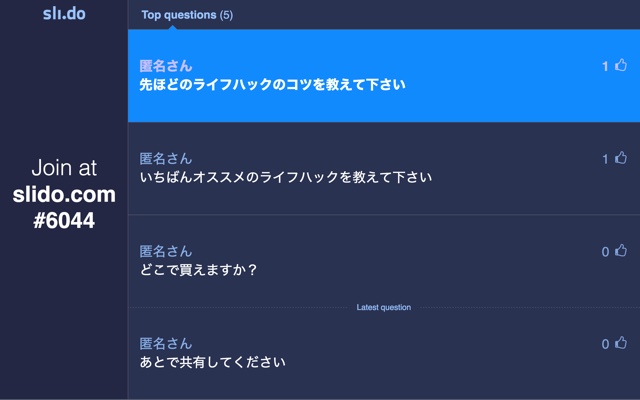Upvote the question about ライフハックのコツ
640x400 pixels.
pyautogui.click(x=621, y=66)
